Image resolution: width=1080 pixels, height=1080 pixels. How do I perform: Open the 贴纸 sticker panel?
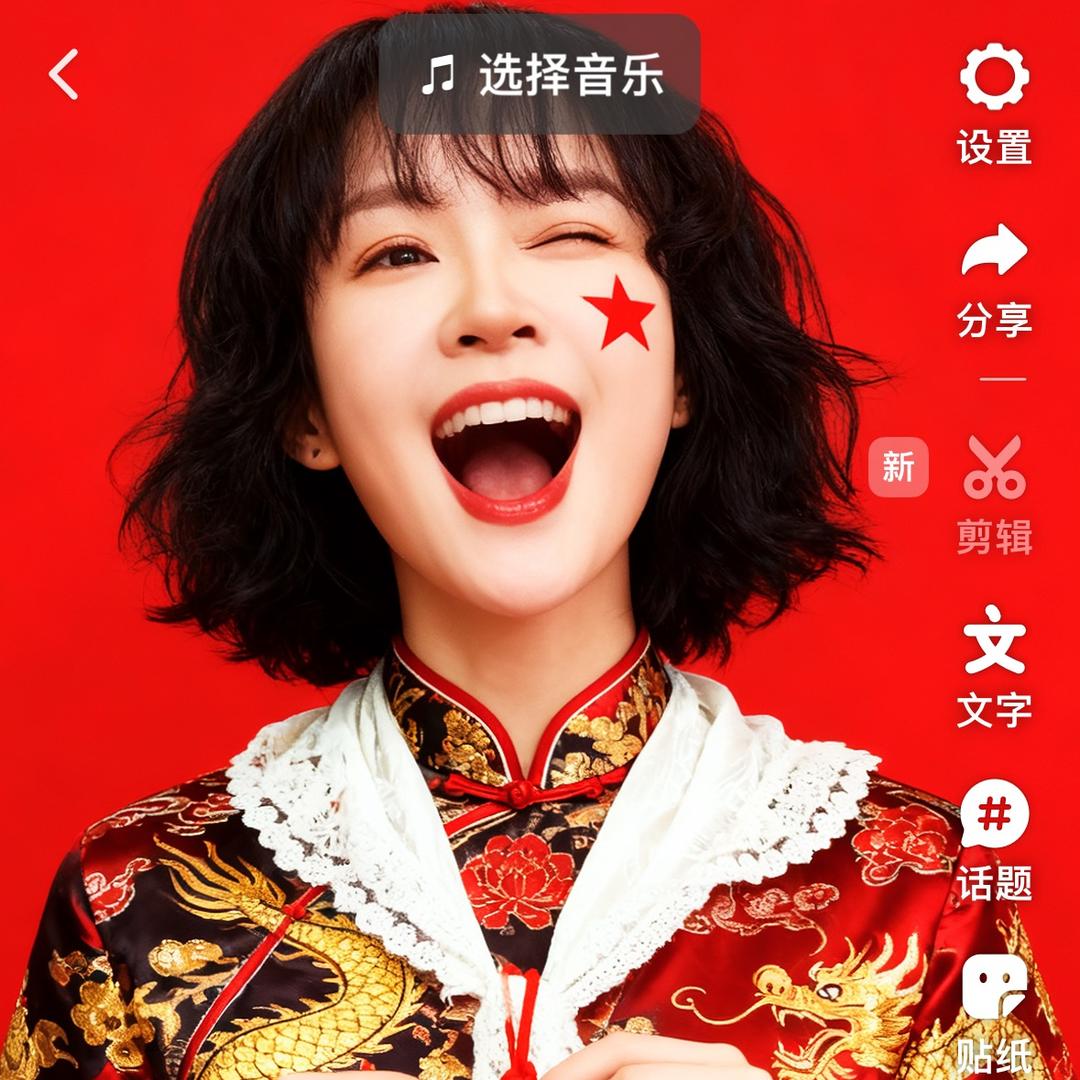click(x=994, y=990)
